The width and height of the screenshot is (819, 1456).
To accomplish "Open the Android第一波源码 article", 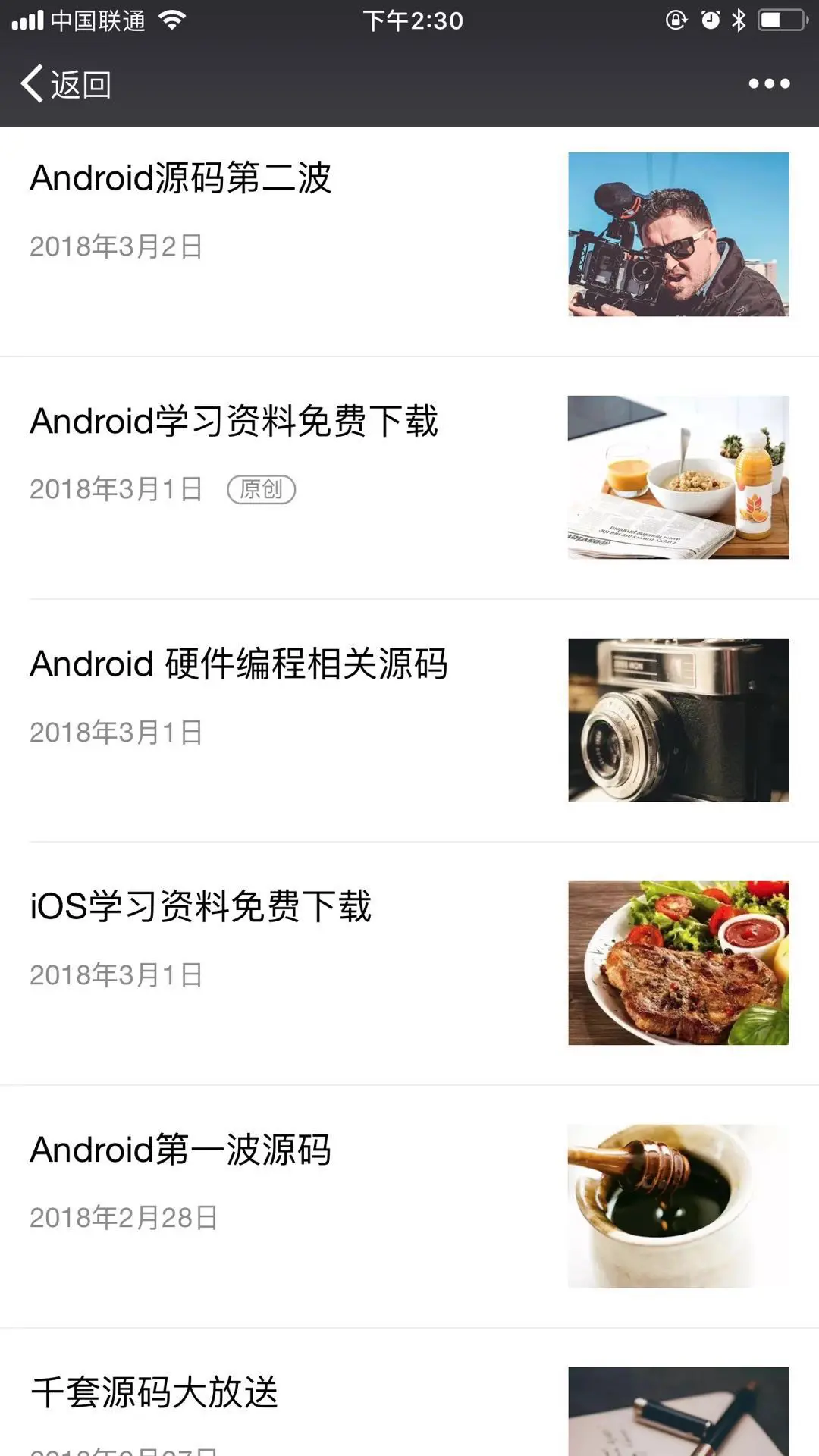I will (x=180, y=1150).
